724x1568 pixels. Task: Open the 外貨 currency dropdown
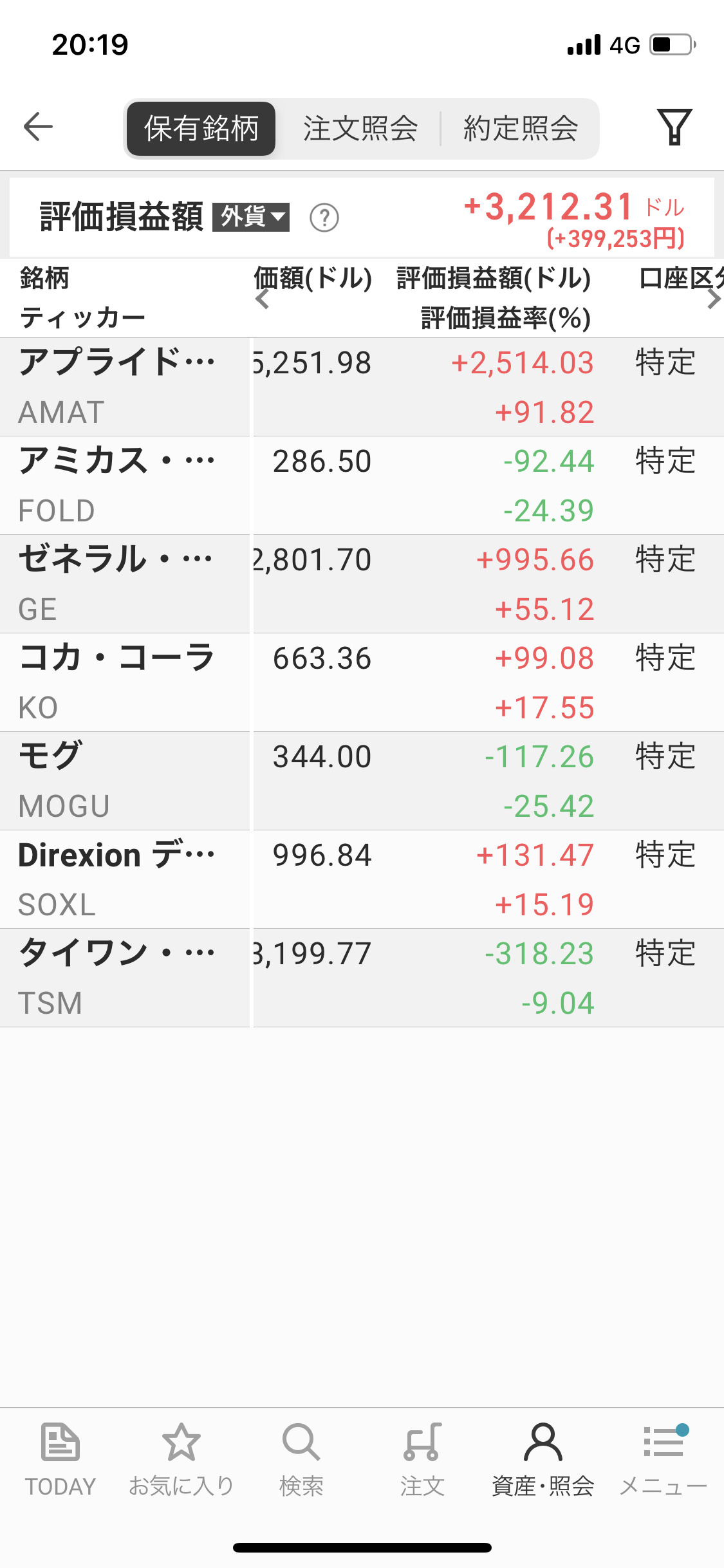tap(251, 217)
